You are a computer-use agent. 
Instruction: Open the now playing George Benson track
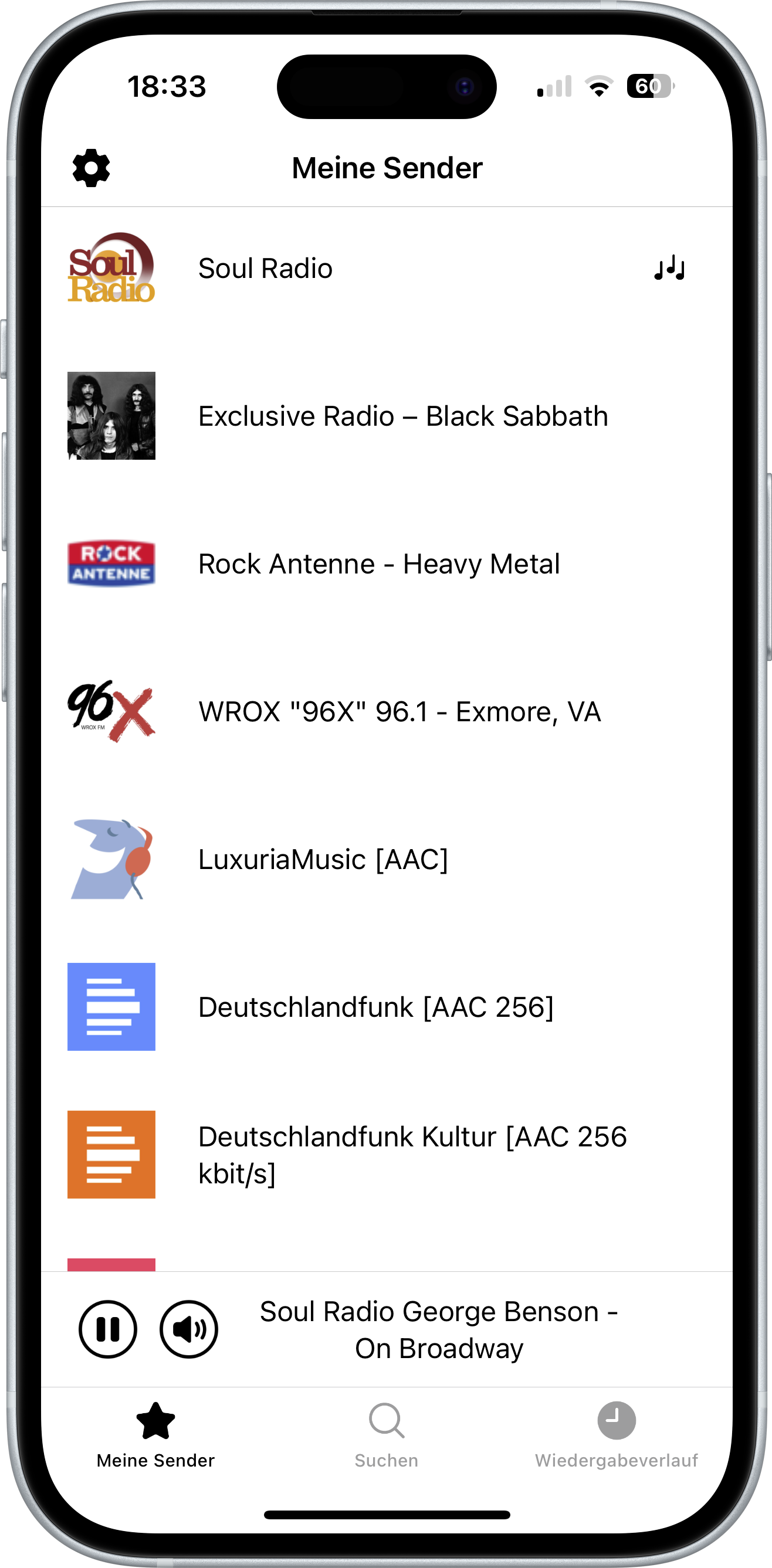pyautogui.click(x=438, y=1330)
